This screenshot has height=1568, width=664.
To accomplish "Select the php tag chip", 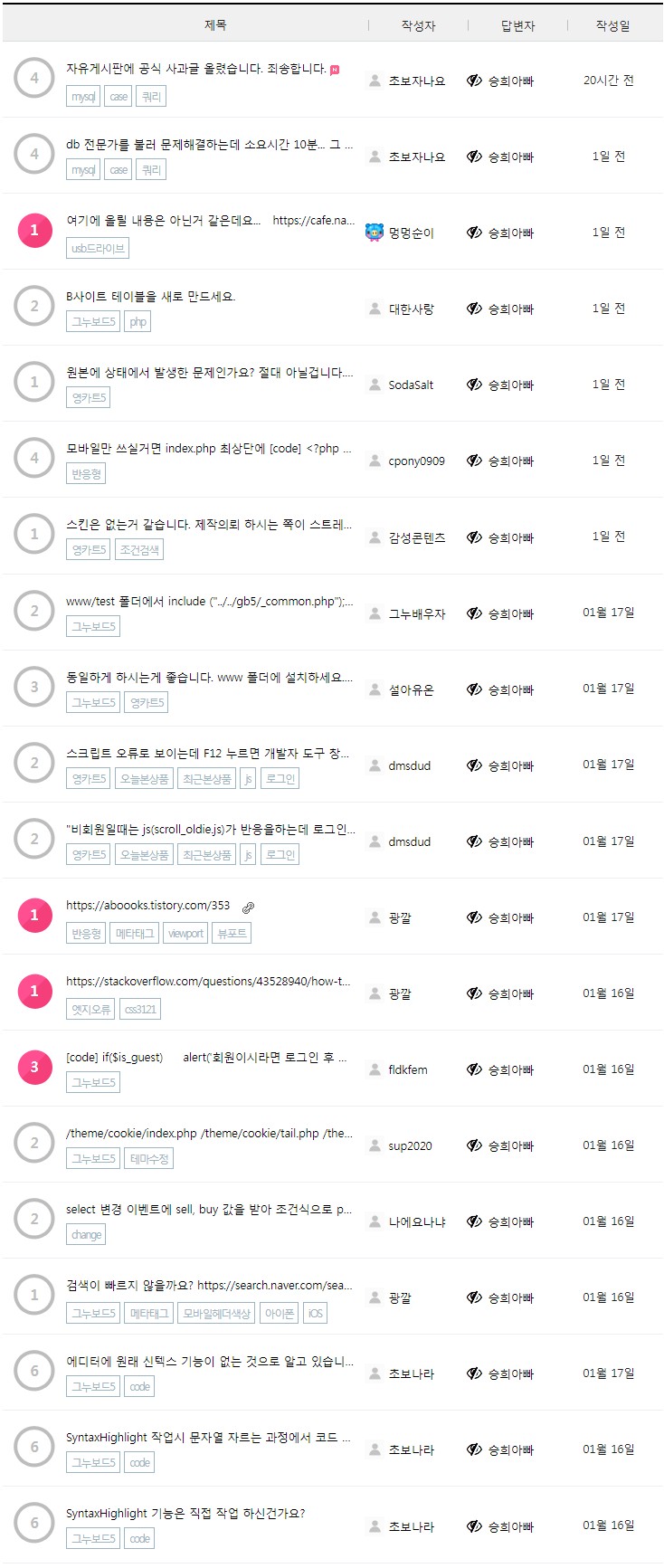I will 138,321.
